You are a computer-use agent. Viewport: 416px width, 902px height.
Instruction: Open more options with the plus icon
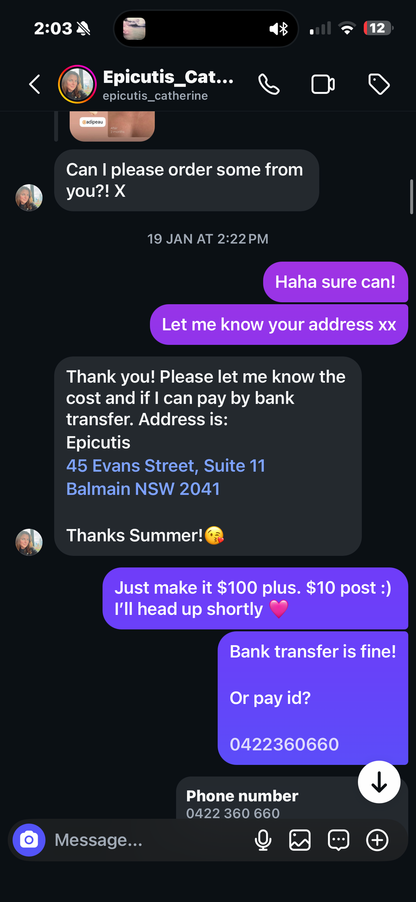tap(377, 840)
